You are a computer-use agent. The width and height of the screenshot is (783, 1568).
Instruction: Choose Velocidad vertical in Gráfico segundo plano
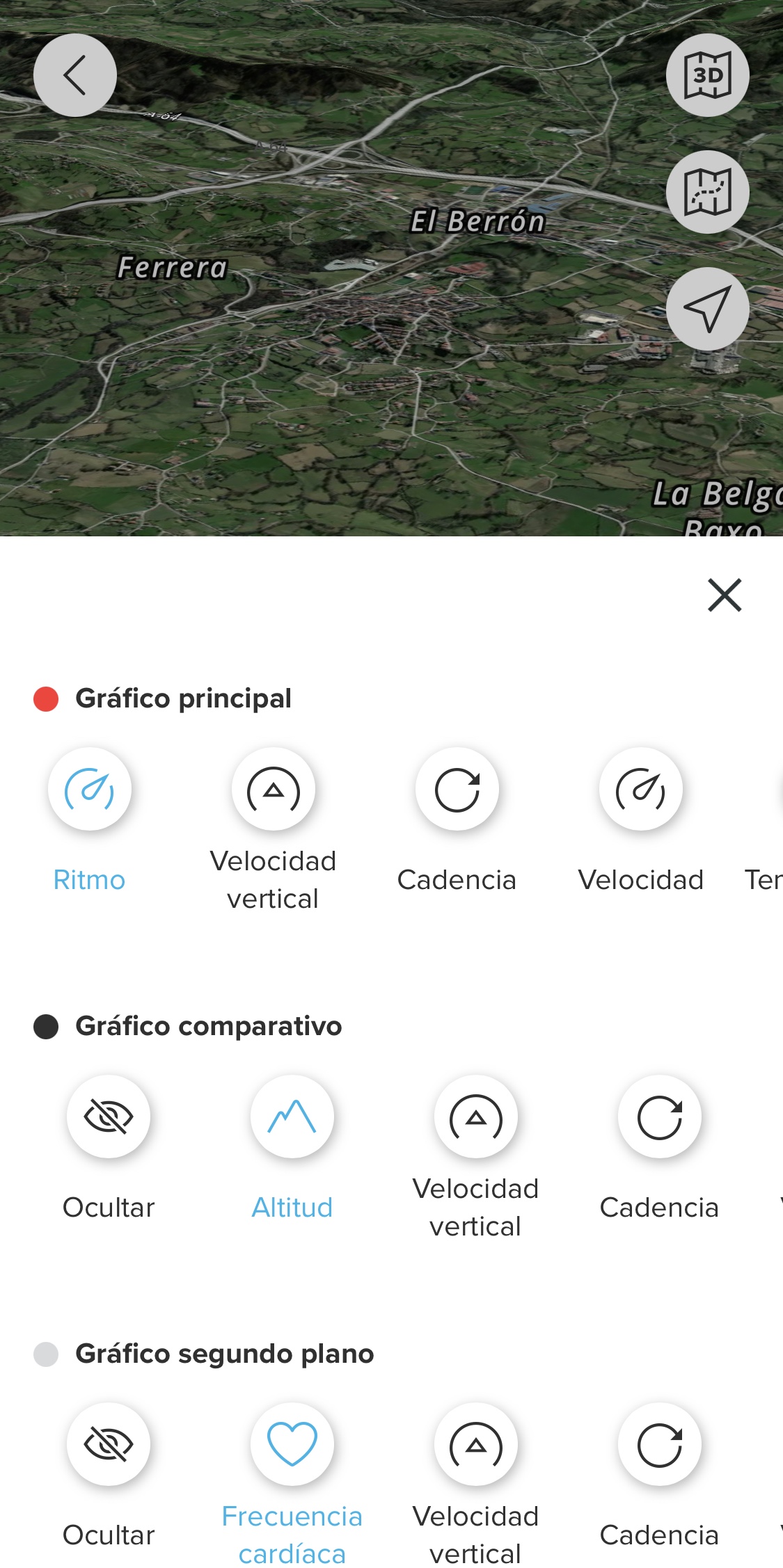(x=476, y=1444)
